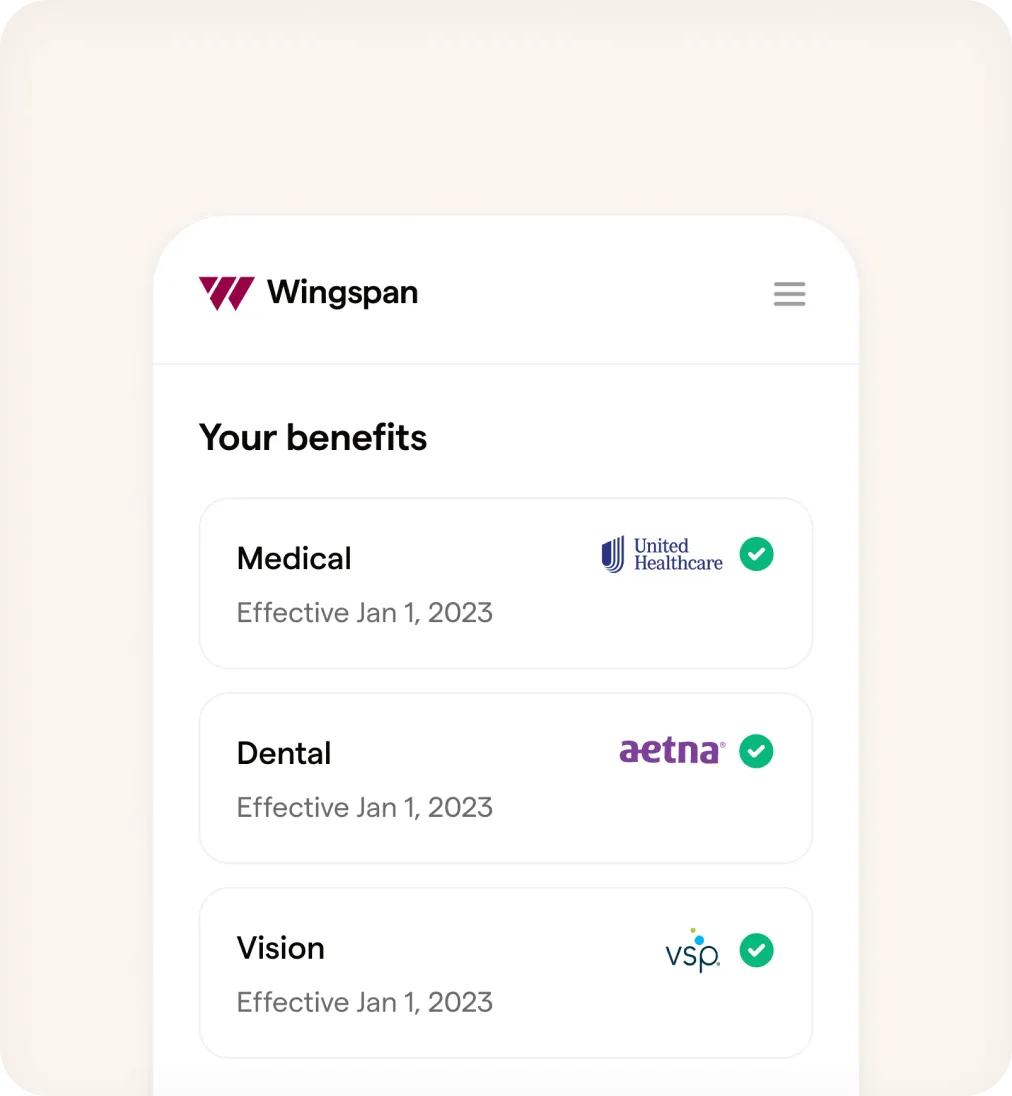Open the hamburger navigation menu
The width and height of the screenshot is (1012, 1096).
[789, 293]
